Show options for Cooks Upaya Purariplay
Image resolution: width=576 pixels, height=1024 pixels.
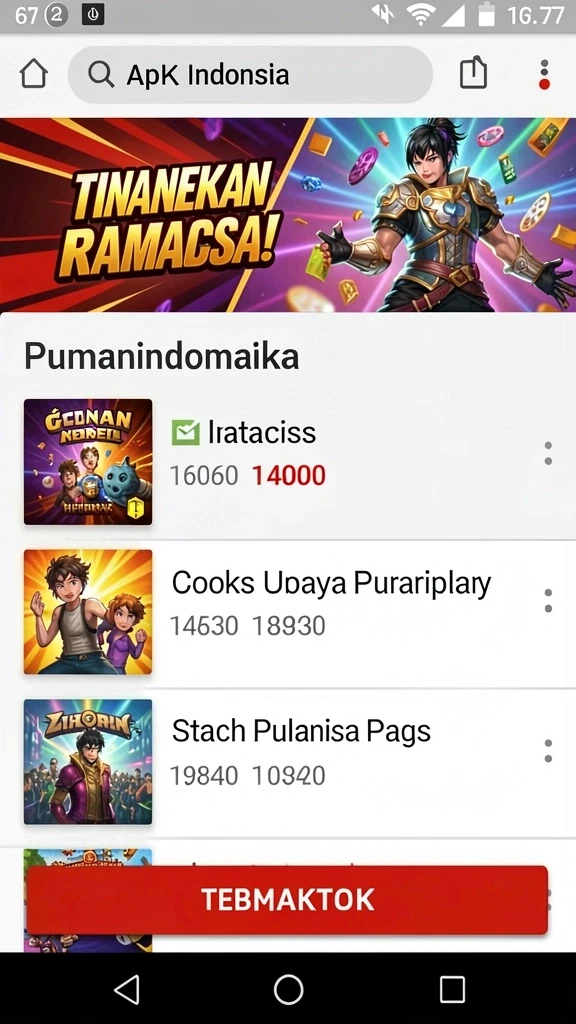(548, 600)
